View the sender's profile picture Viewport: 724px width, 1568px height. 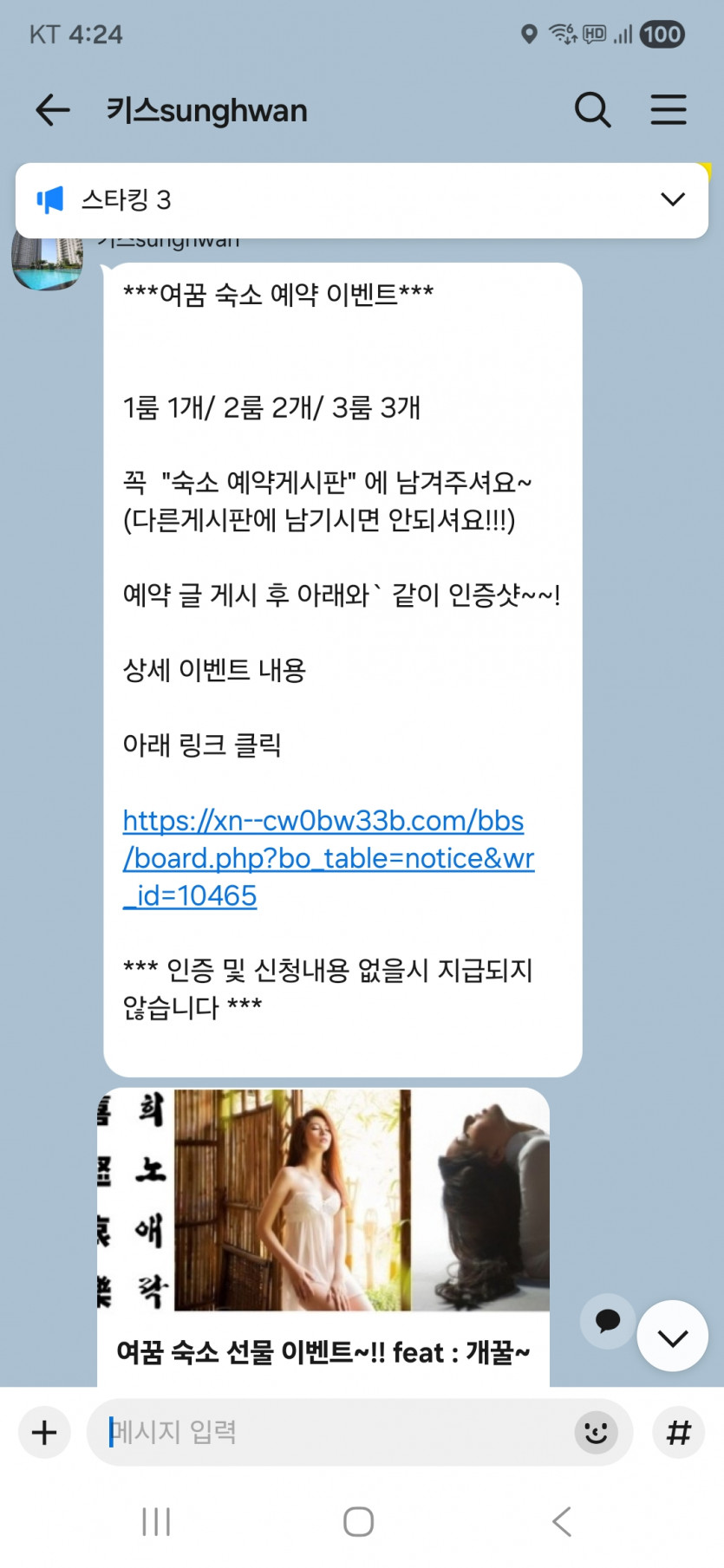tap(48, 260)
